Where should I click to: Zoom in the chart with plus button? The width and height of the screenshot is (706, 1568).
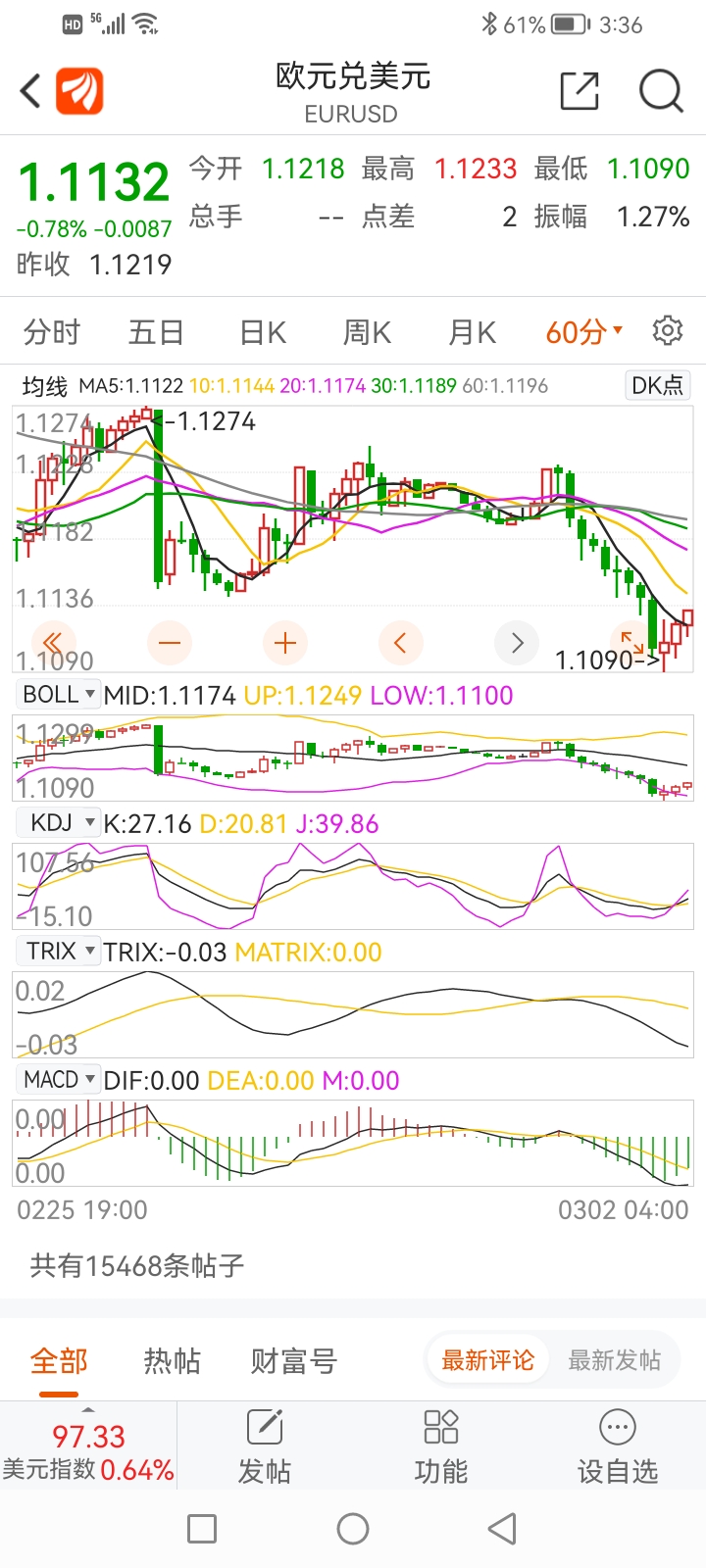click(x=285, y=643)
